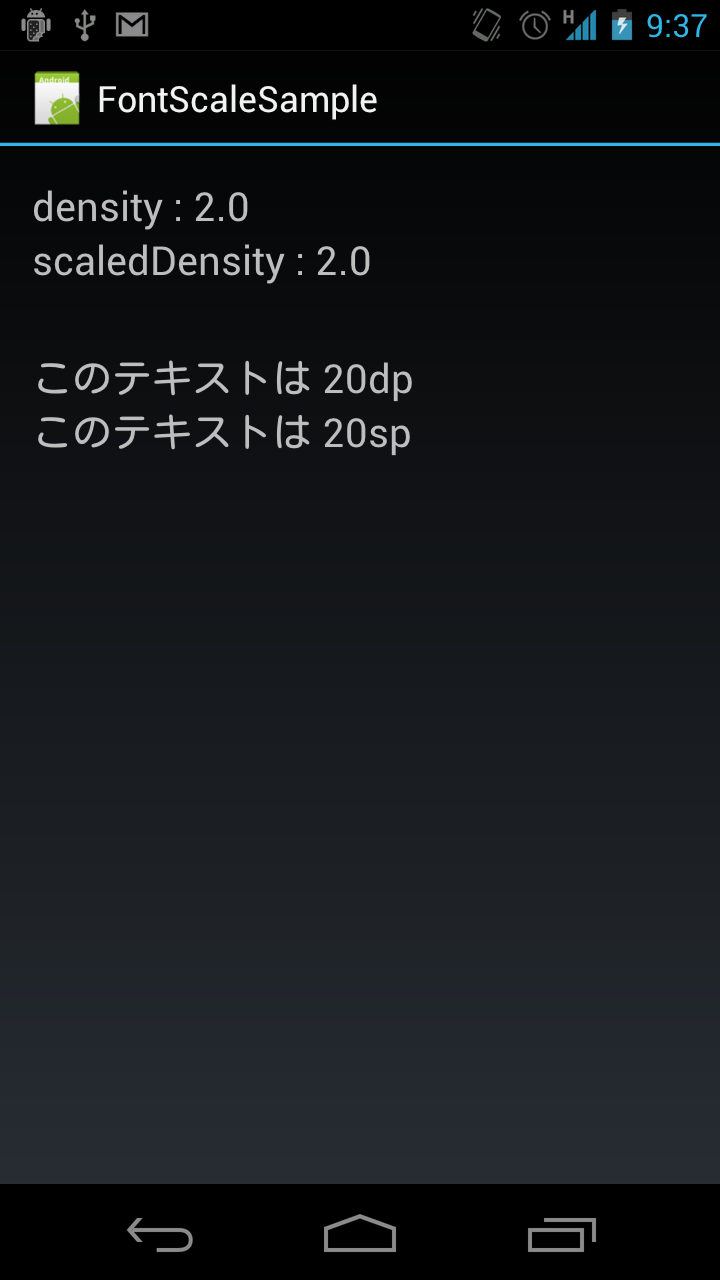
Task: Go to the home screen
Action: pos(360,1235)
